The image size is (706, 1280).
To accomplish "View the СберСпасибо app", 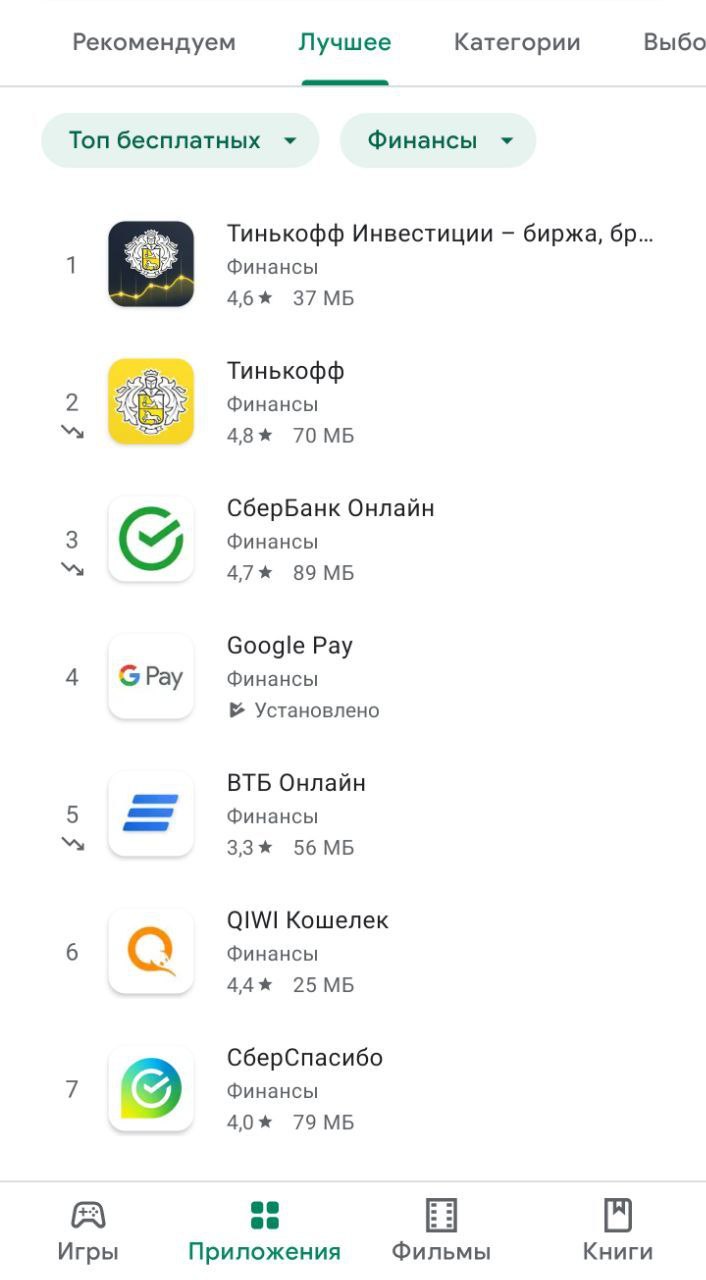I will [353, 1089].
